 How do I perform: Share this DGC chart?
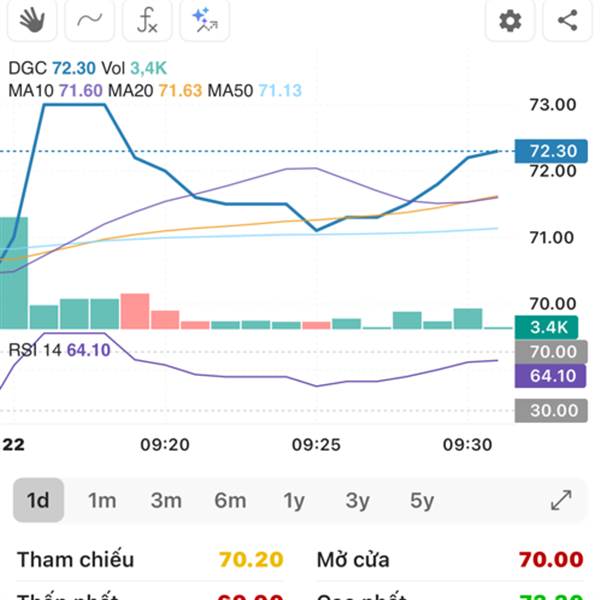click(x=567, y=20)
